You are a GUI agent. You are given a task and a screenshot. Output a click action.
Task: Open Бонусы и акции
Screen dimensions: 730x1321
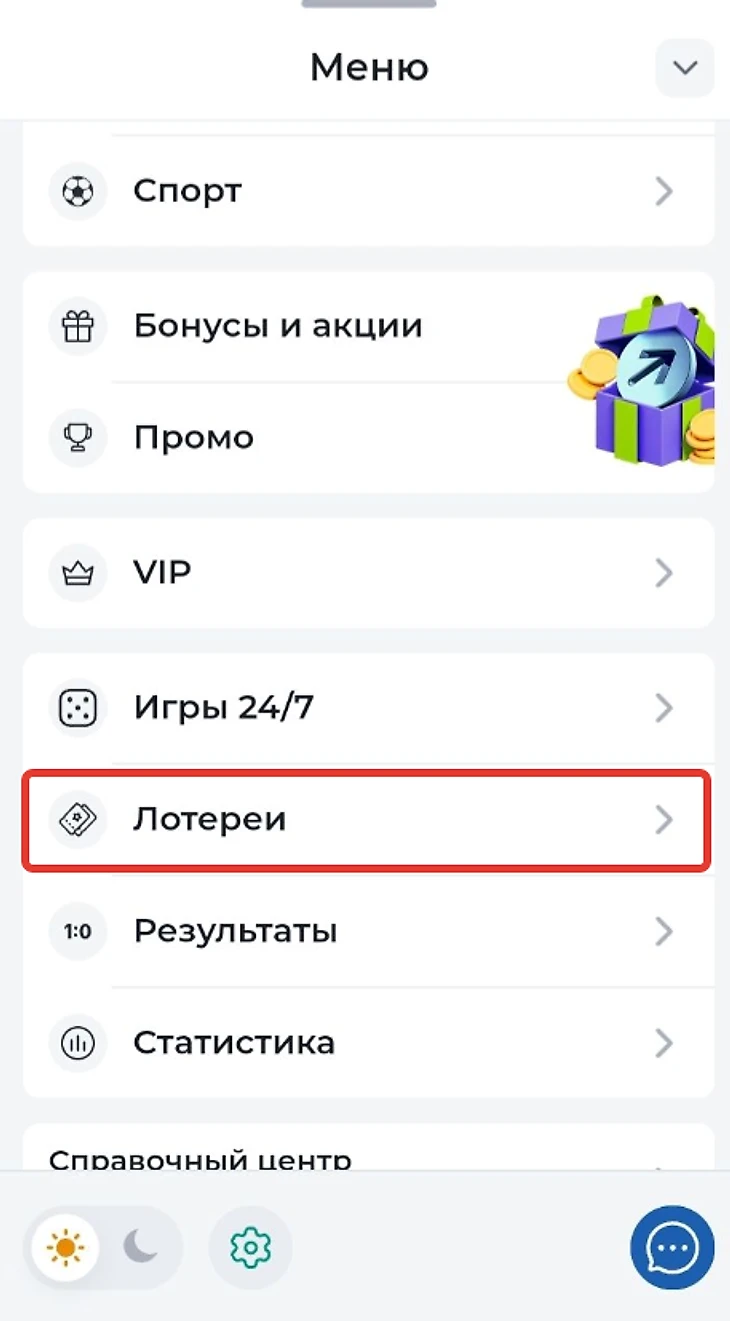coord(300,325)
